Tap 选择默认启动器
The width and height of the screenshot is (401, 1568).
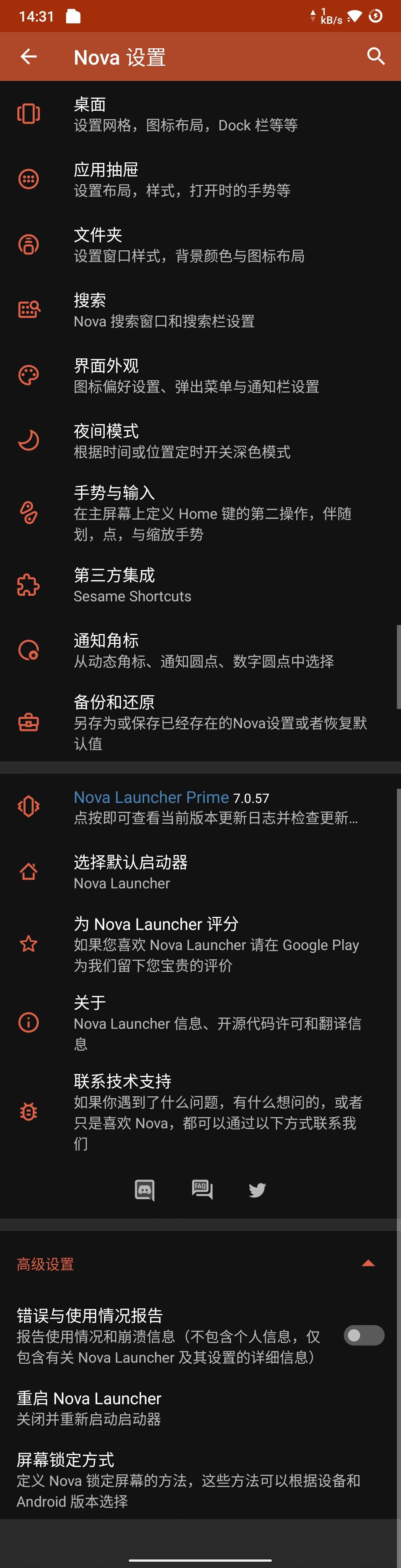coord(200,872)
